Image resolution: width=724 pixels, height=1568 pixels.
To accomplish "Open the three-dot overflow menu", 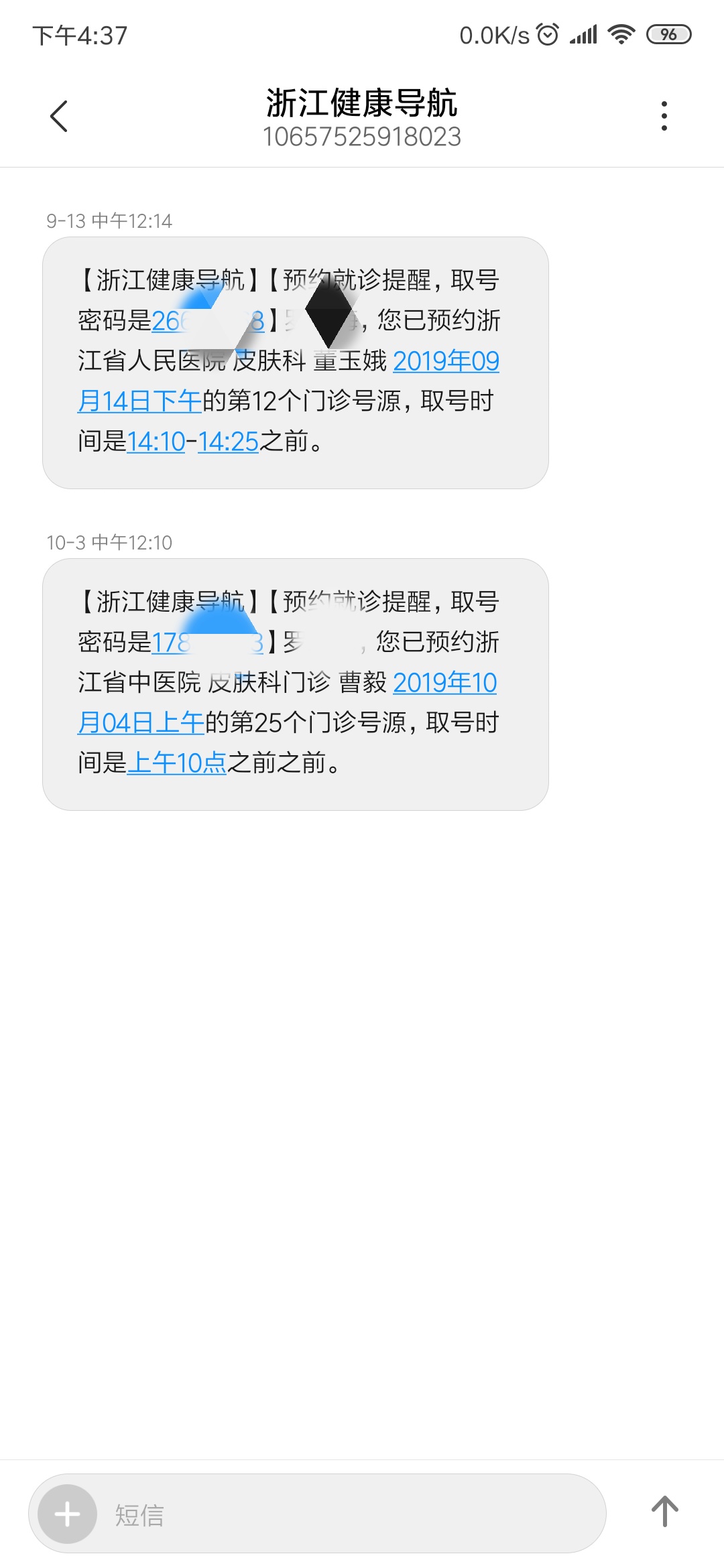I will (x=664, y=115).
